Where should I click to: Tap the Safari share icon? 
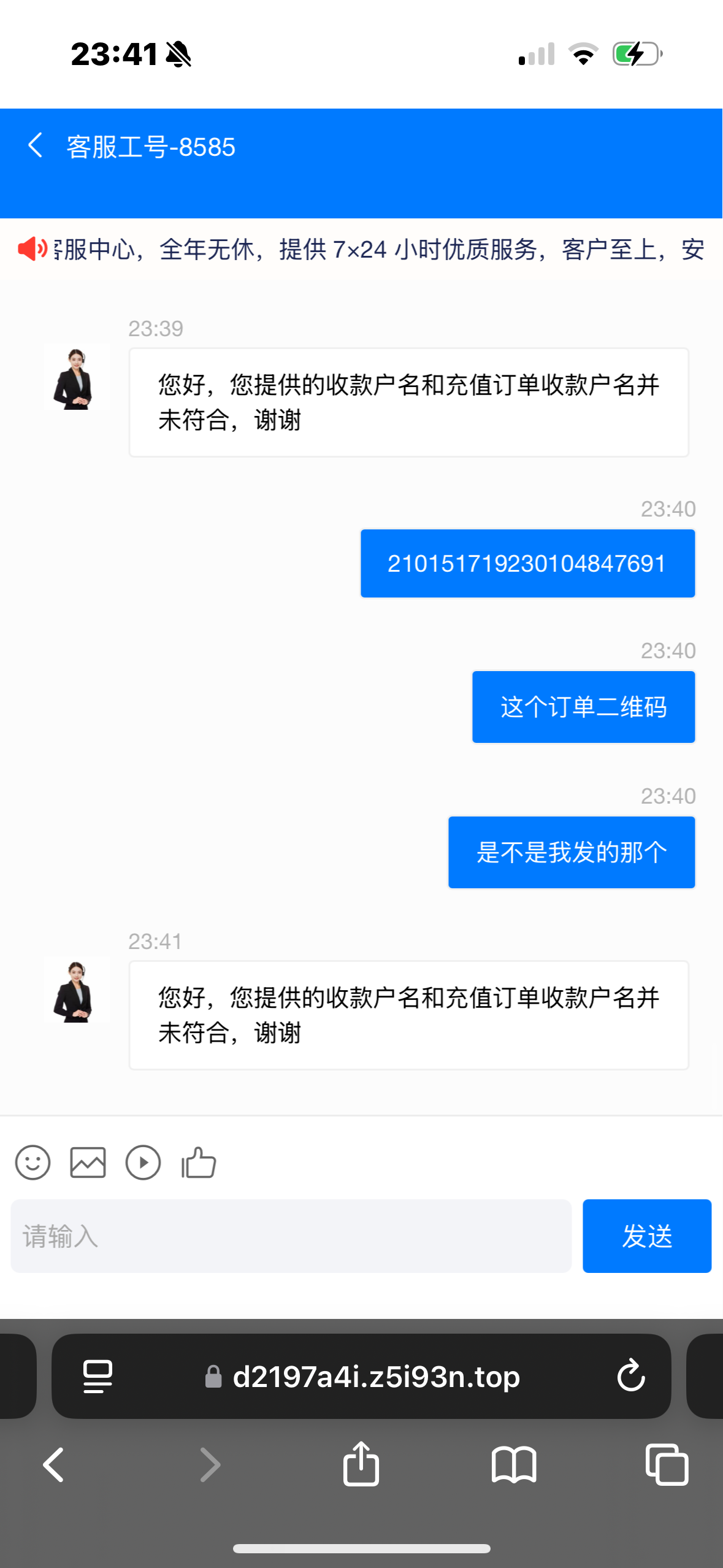(x=361, y=1466)
